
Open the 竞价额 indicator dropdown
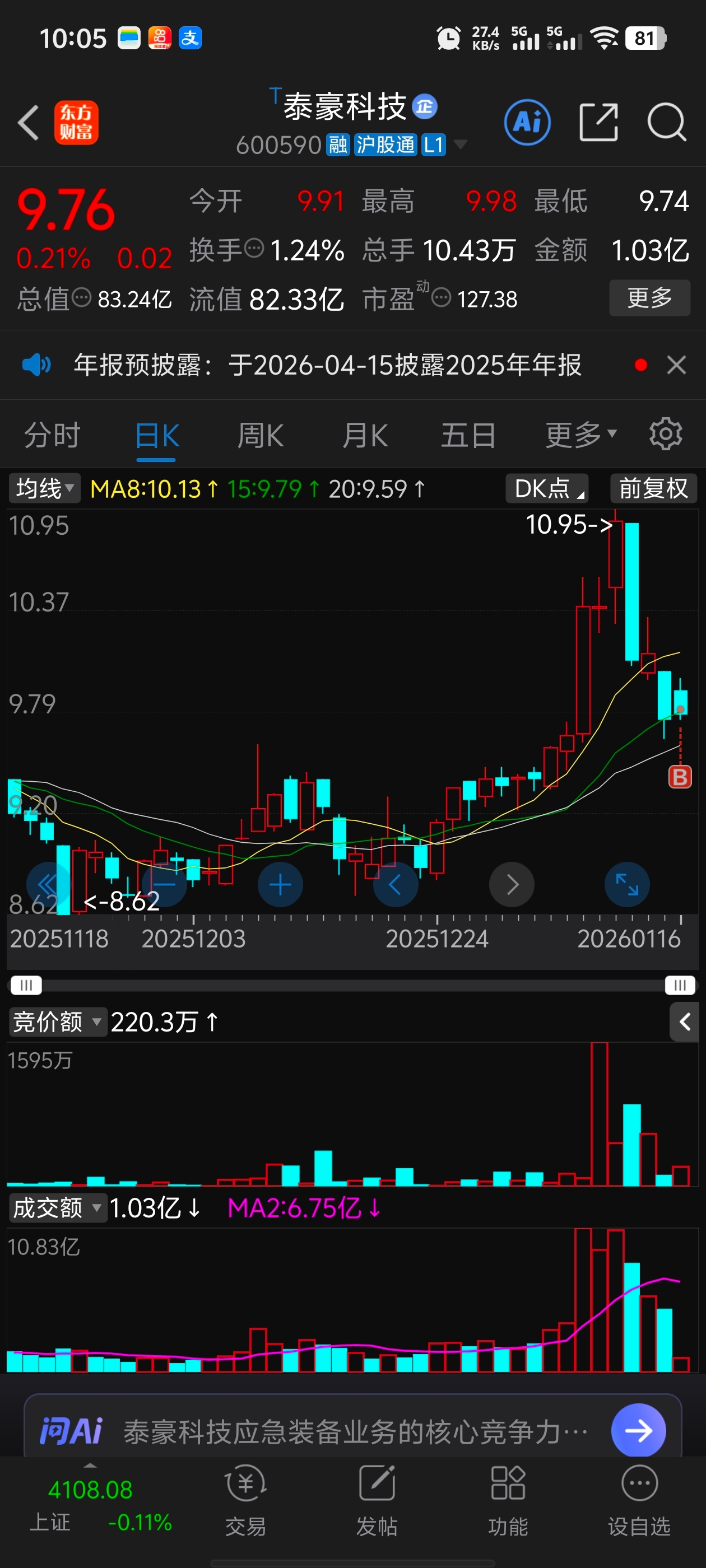[x=57, y=1021]
